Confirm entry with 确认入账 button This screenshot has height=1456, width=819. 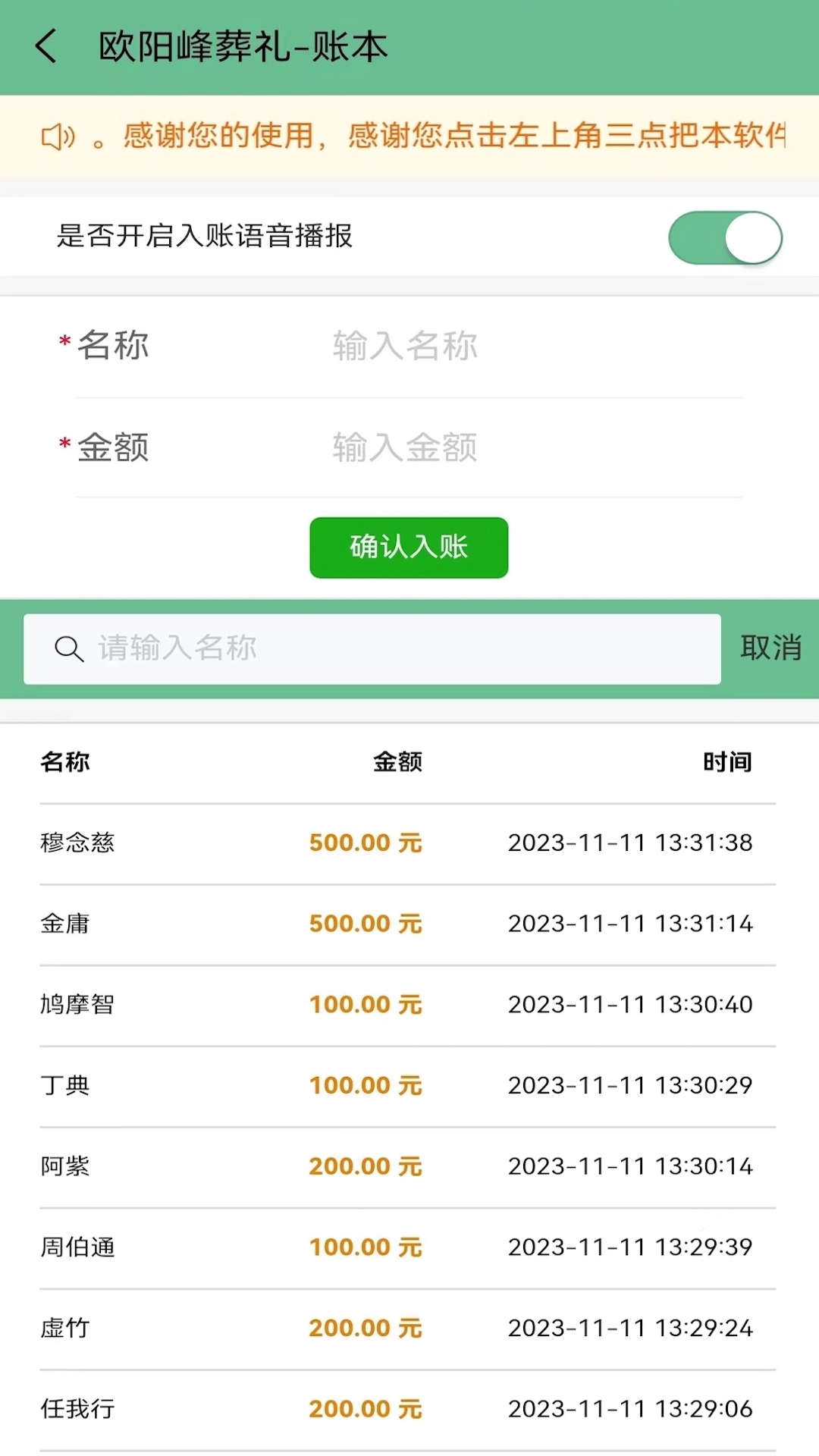[409, 548]
